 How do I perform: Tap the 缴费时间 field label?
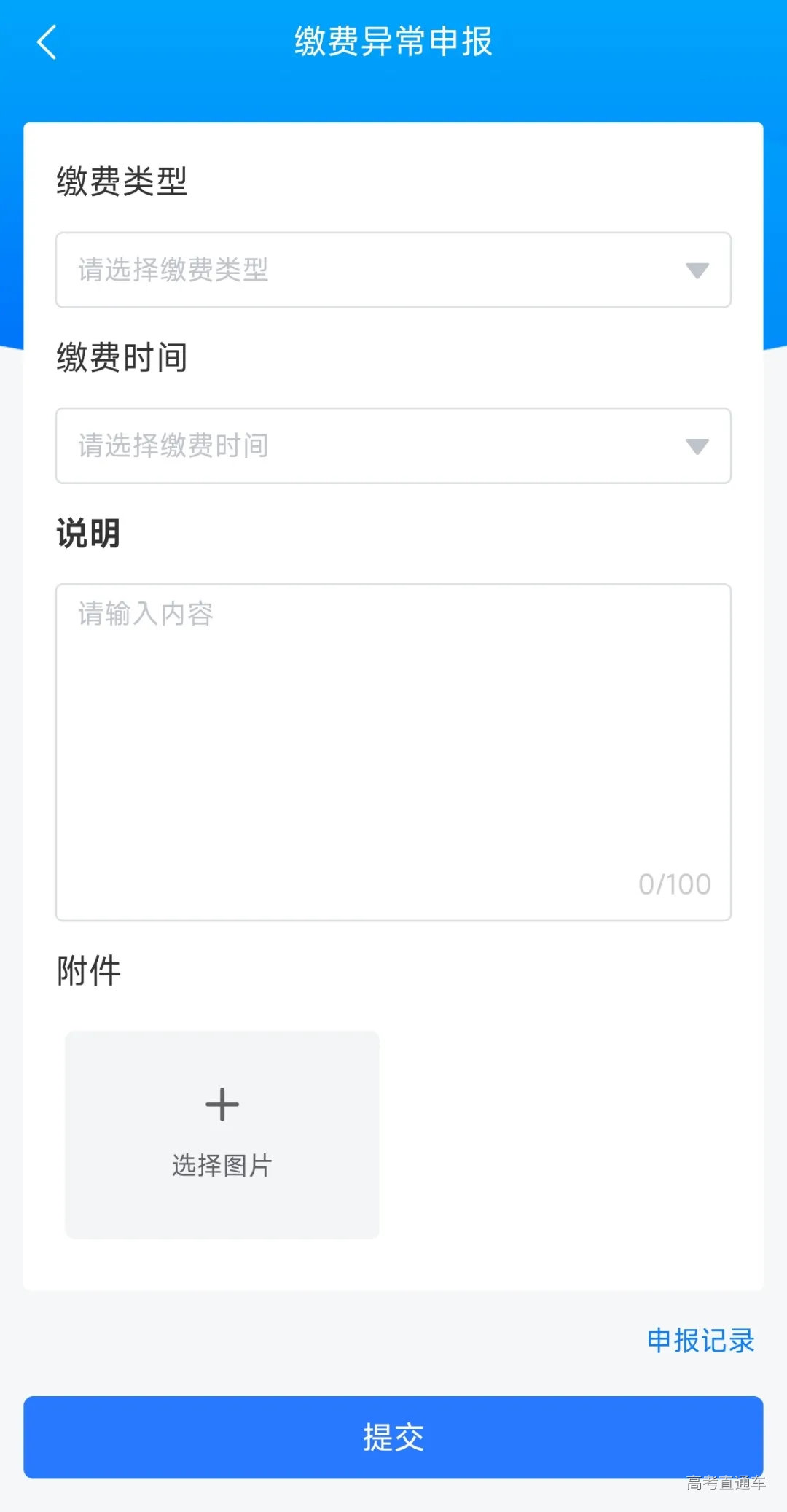click(x=122, y=358)
